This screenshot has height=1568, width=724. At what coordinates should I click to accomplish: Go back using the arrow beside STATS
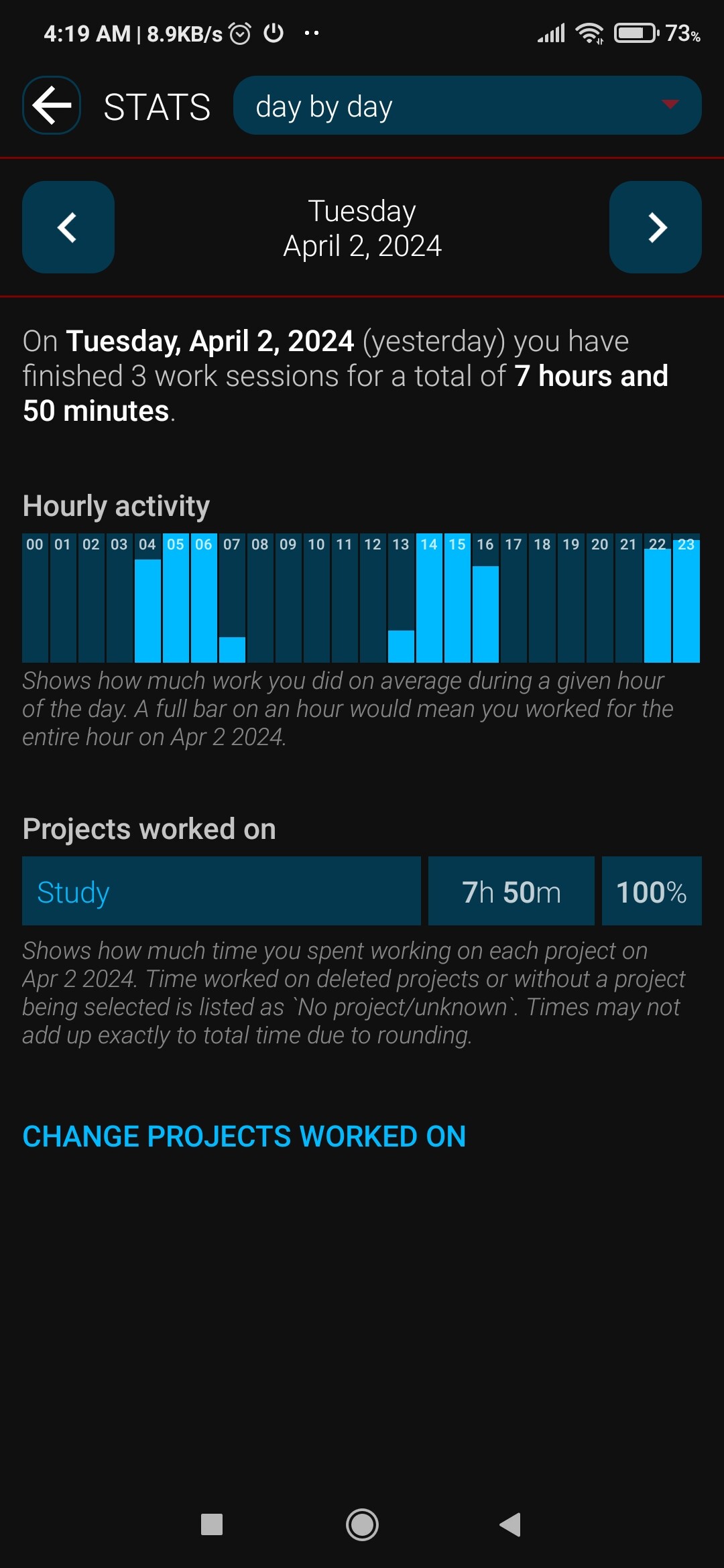pyautogui.click(x=52, y=105)
